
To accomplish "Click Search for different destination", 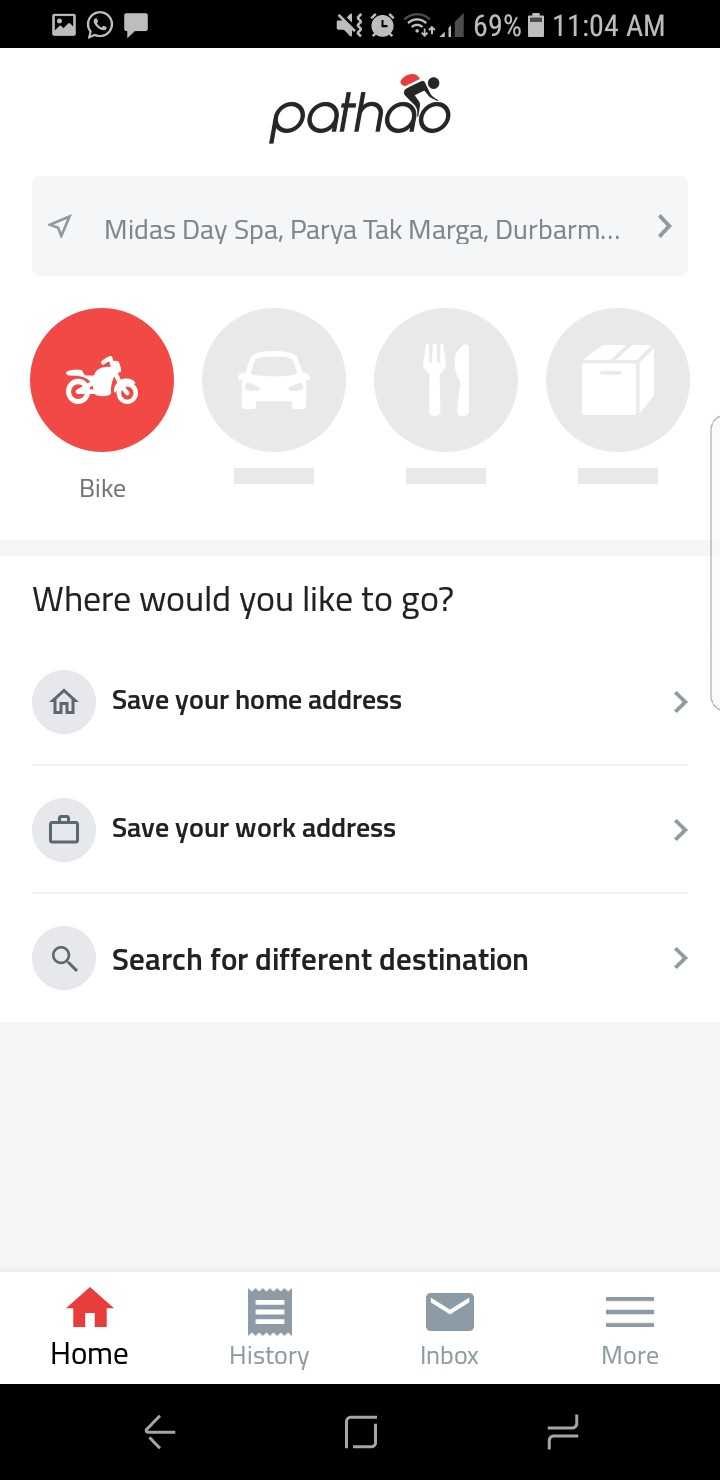I will tap(320, 958).
